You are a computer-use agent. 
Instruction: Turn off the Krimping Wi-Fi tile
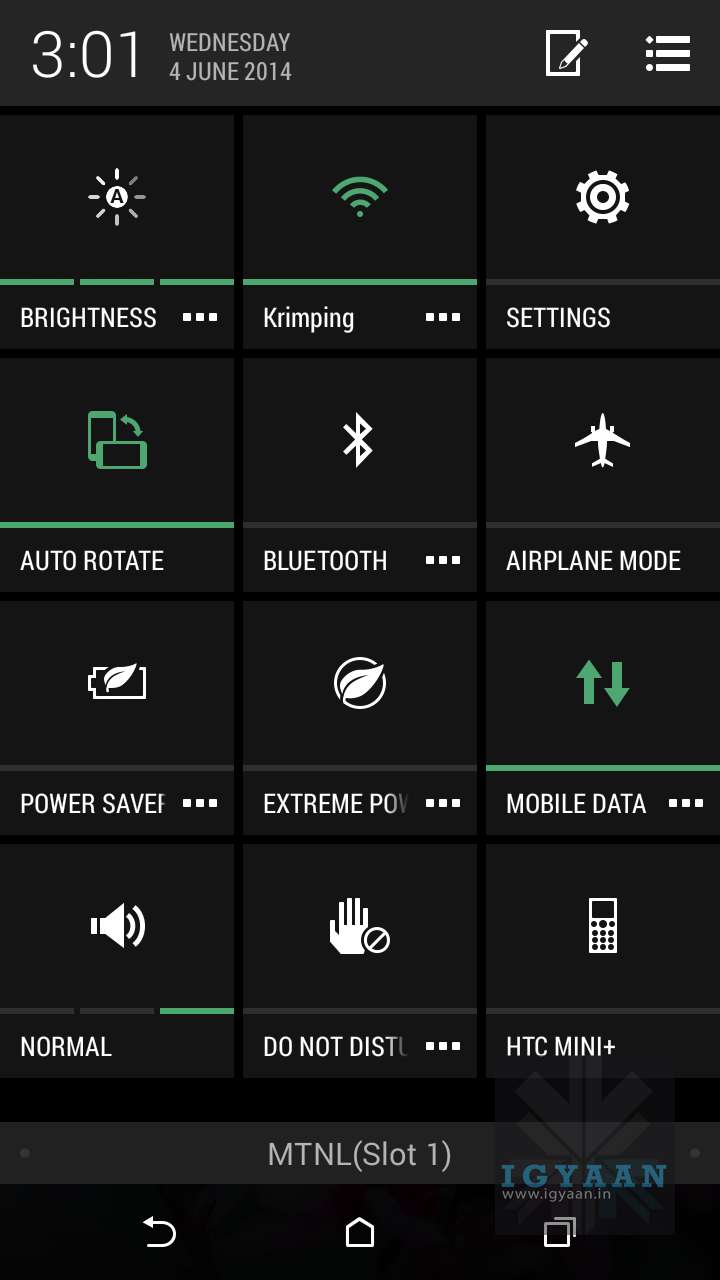[x=359, y=197]
